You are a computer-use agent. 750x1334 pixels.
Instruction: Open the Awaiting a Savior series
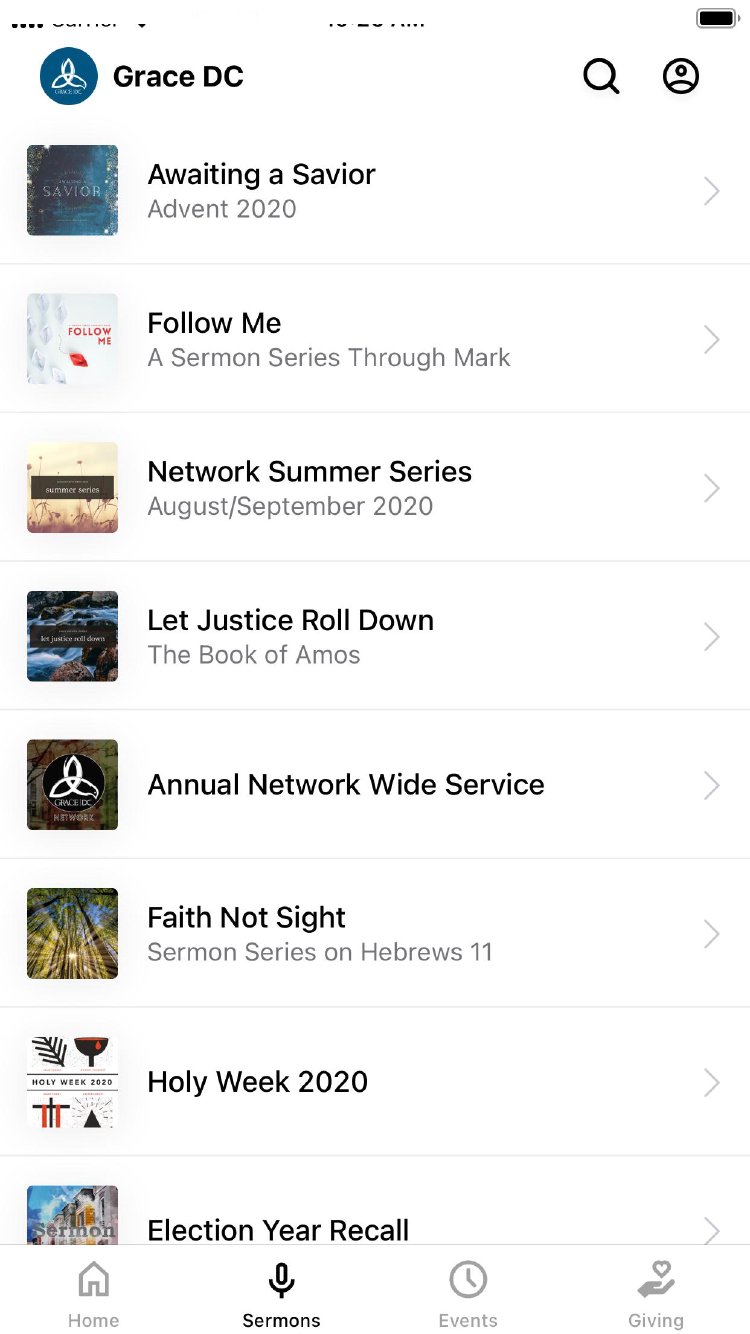375,190
